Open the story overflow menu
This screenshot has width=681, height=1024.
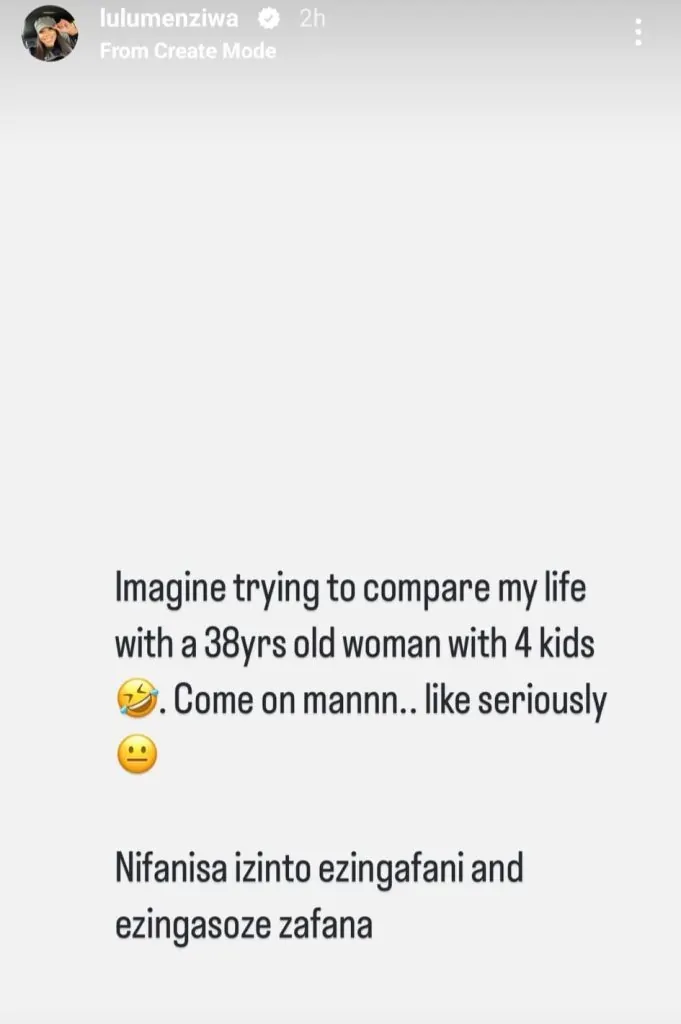638,33
